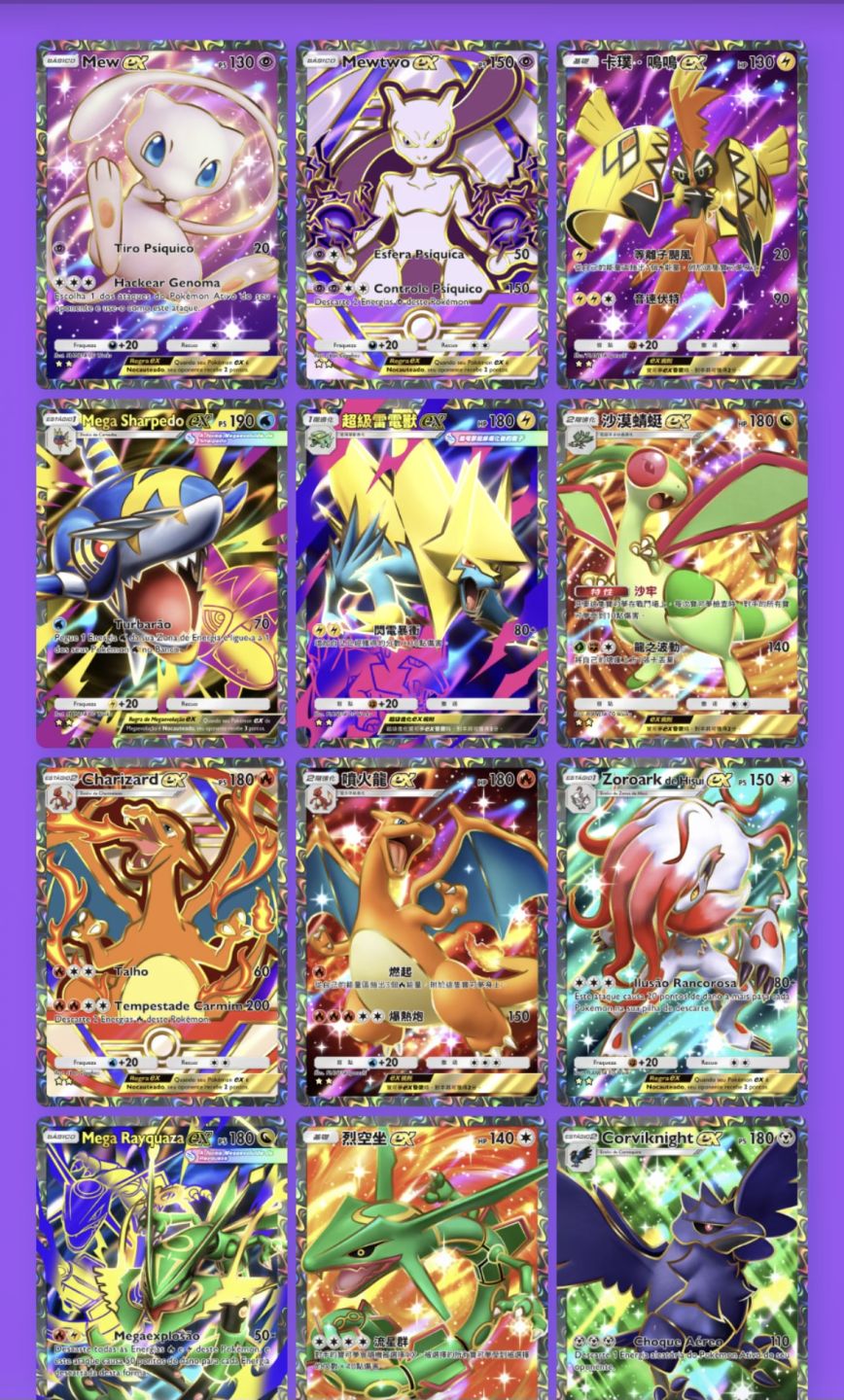View the Mega Rayquaza ex card

pyautogui.click(x=162, y=1258)
